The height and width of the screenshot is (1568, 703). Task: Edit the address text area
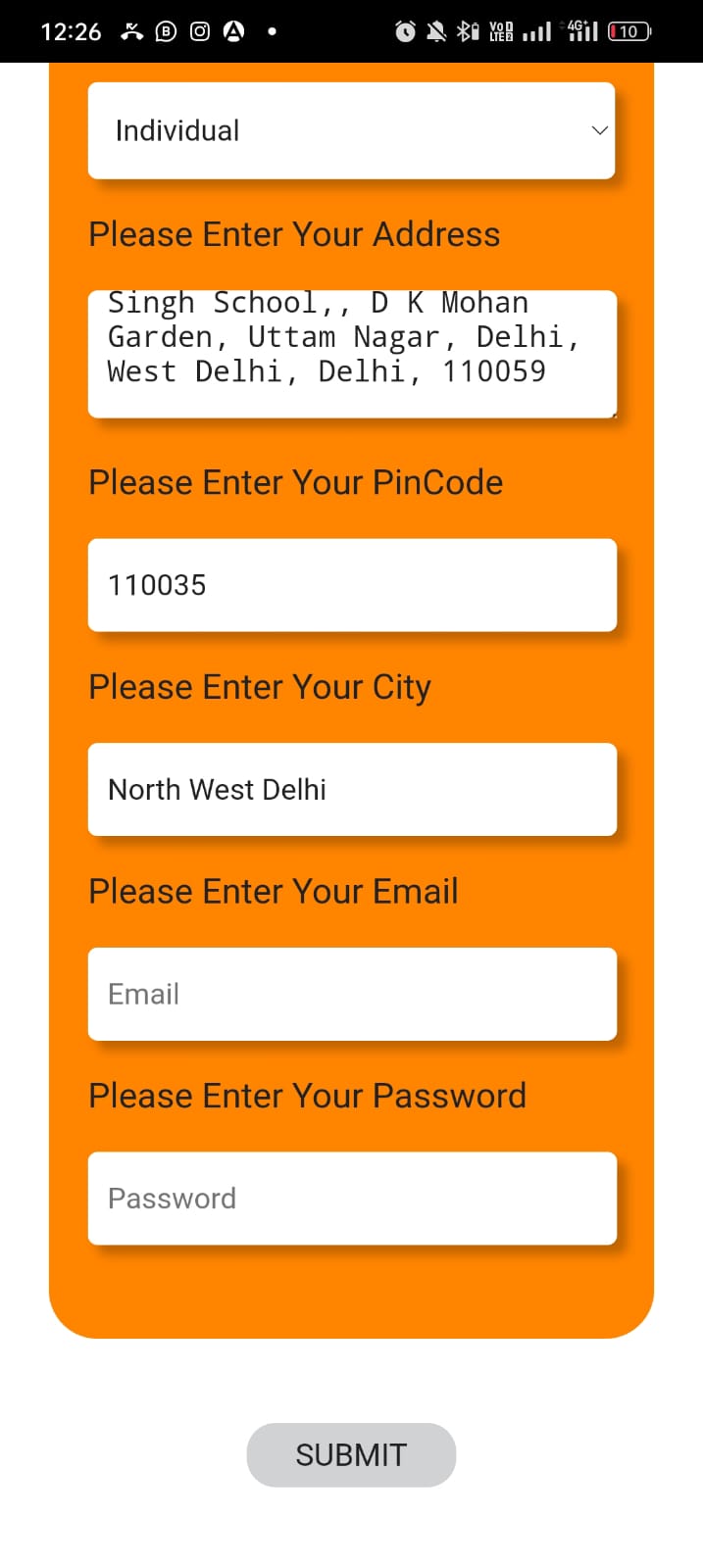click(x=352, y=354)
